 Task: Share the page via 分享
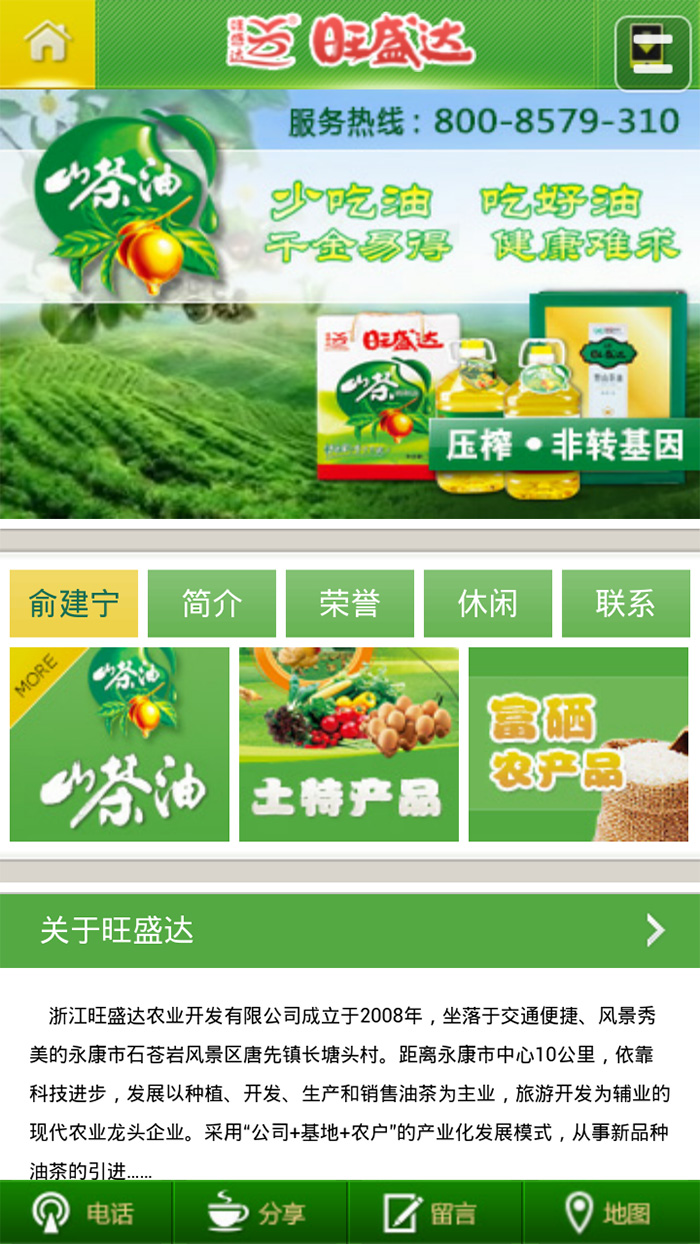click(260, 1213)
